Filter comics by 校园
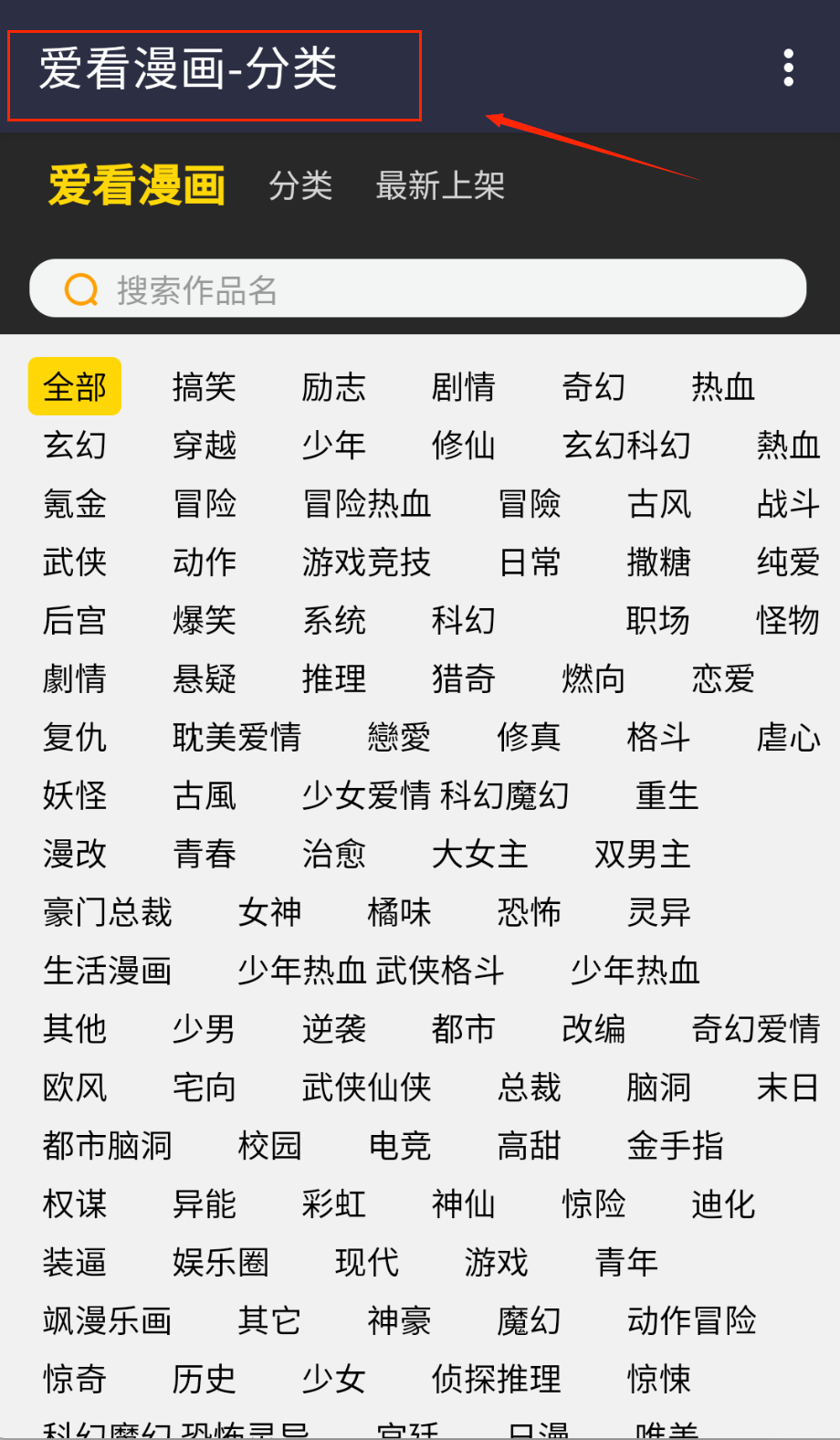 pos(269,1146)
